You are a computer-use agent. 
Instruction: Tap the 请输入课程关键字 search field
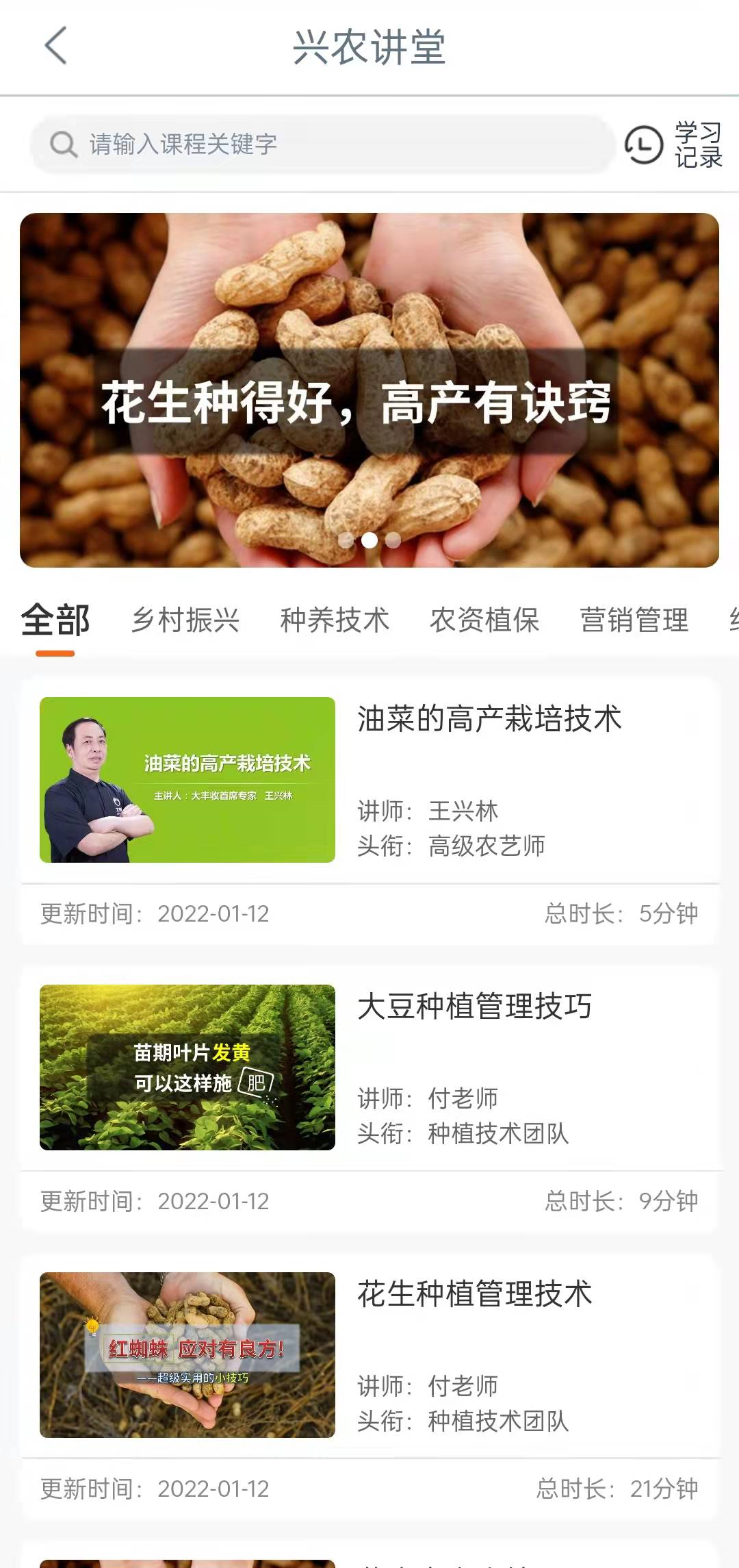(322, 144)
